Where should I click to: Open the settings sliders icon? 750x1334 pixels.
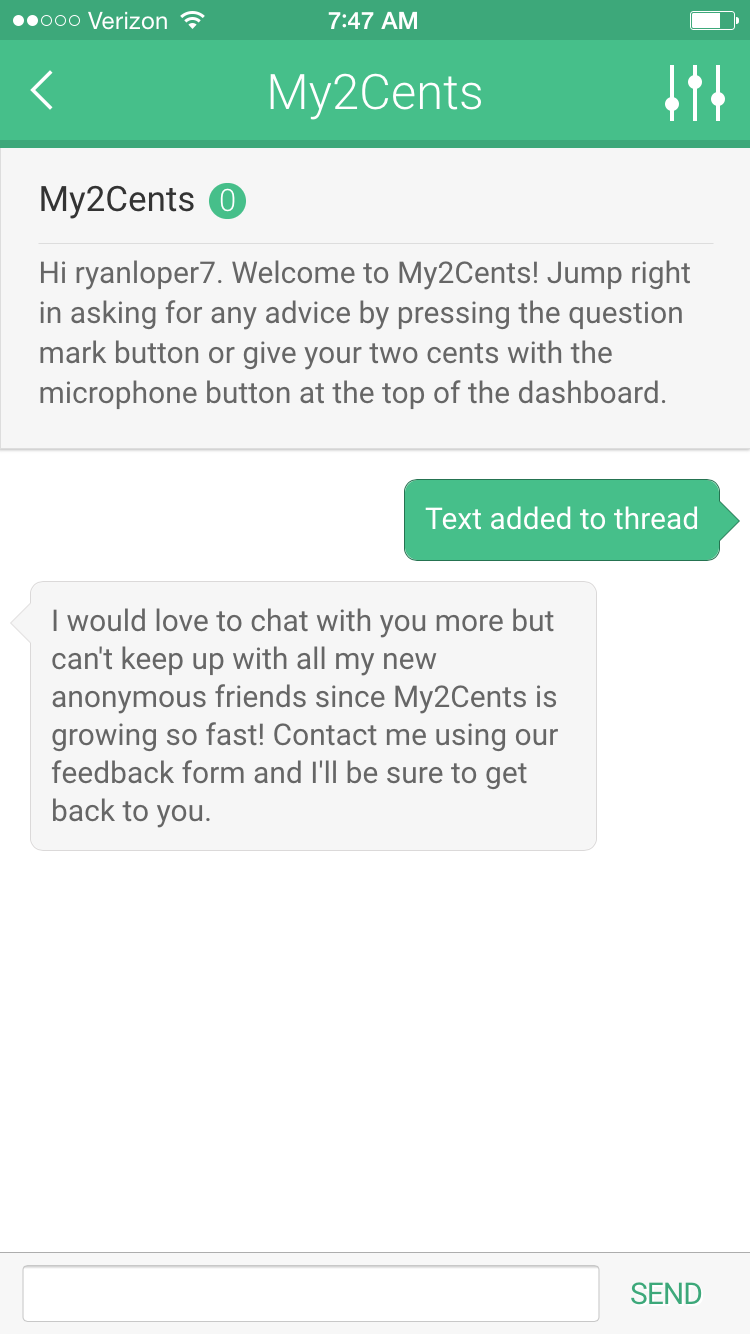click(694, 93)
